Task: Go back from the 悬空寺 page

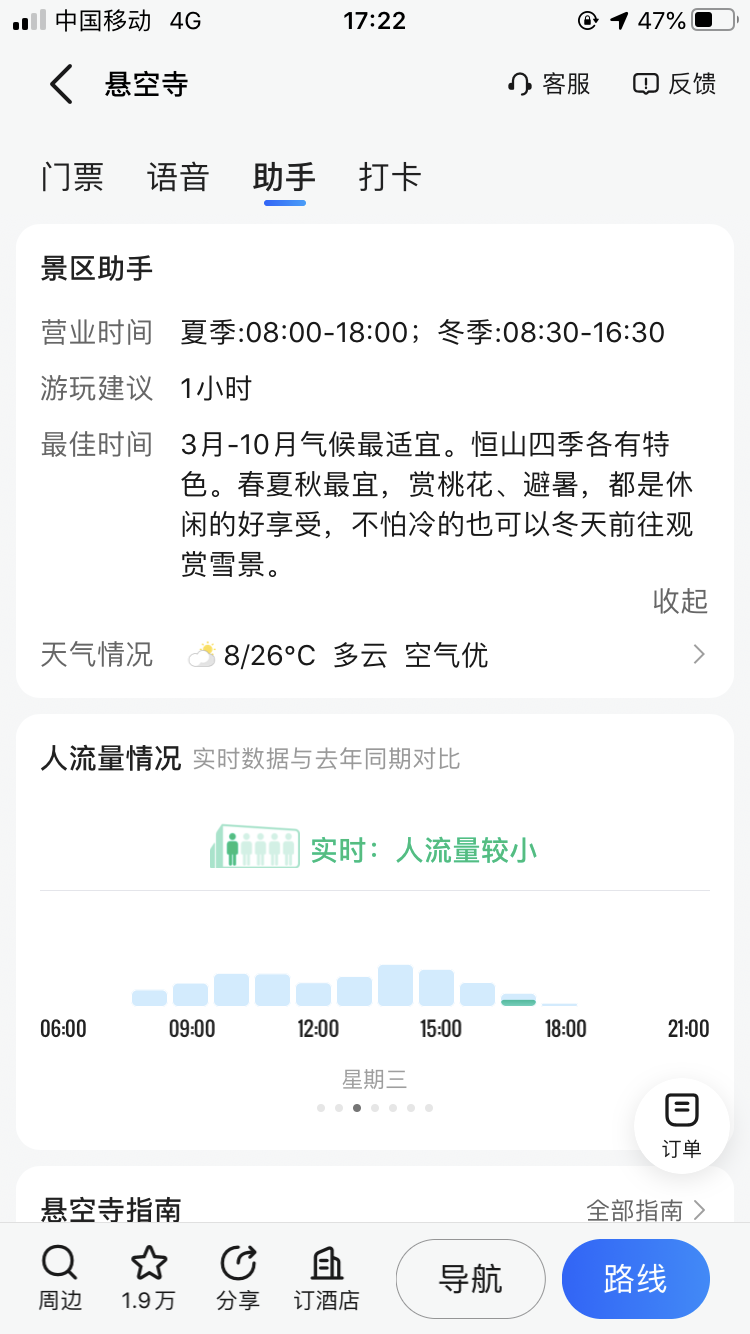Action: coord(61,84)
